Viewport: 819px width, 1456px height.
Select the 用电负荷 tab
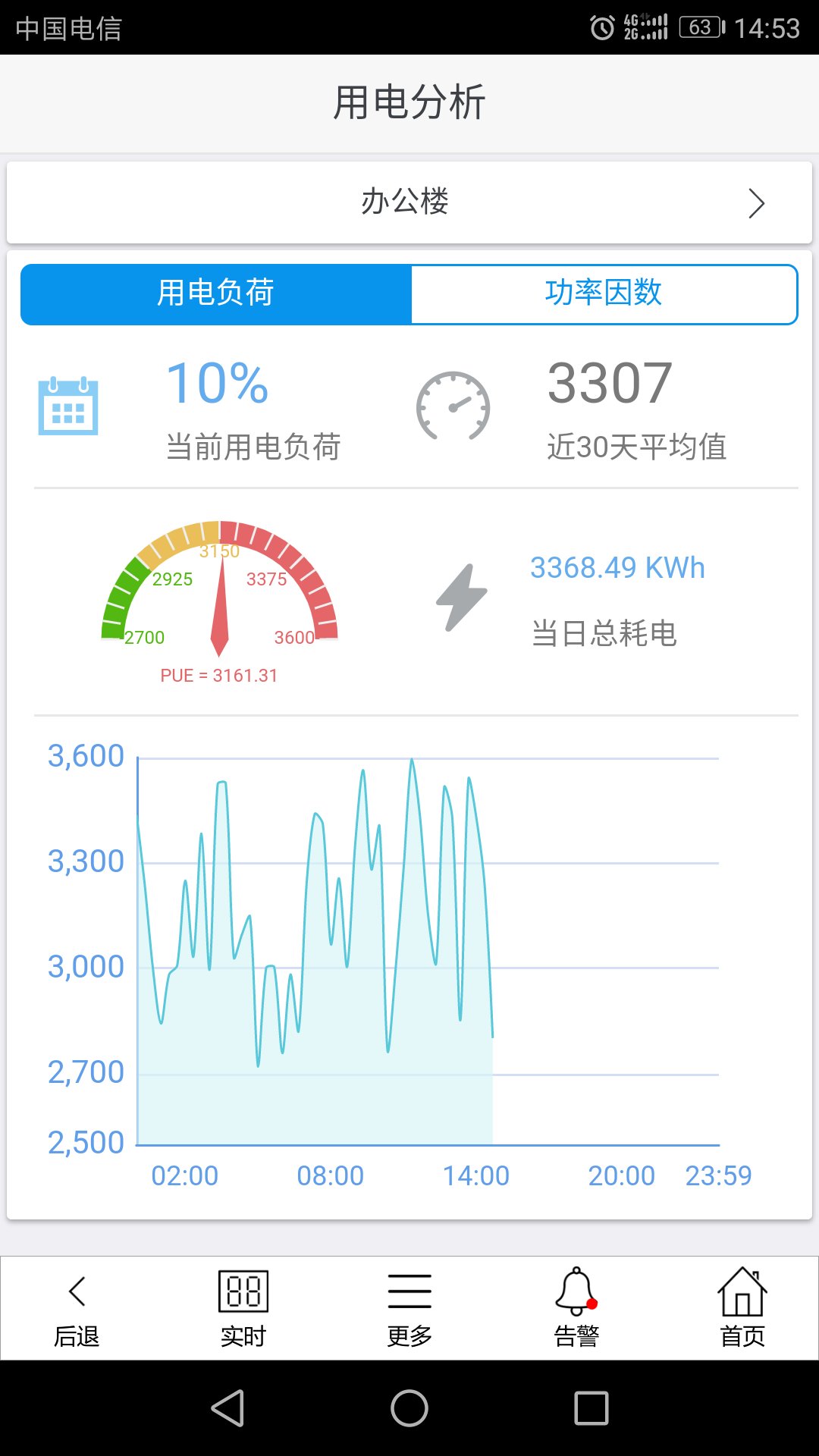coord(216,294)
